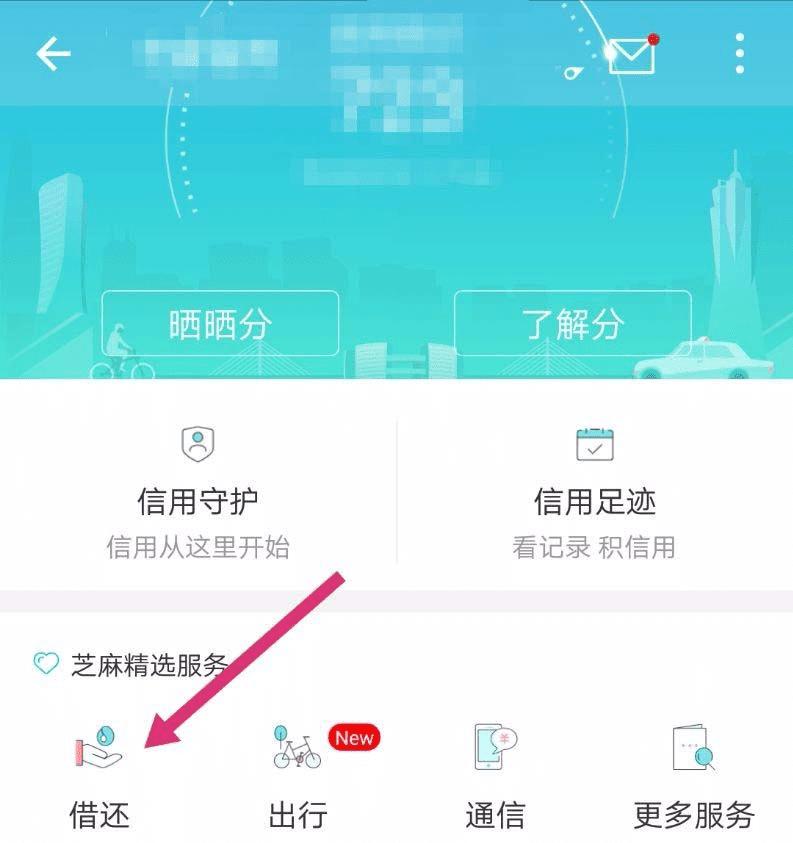Tap the 了解分 button
The width and height of the screenshot is (793, 843).
click(572, 324)
